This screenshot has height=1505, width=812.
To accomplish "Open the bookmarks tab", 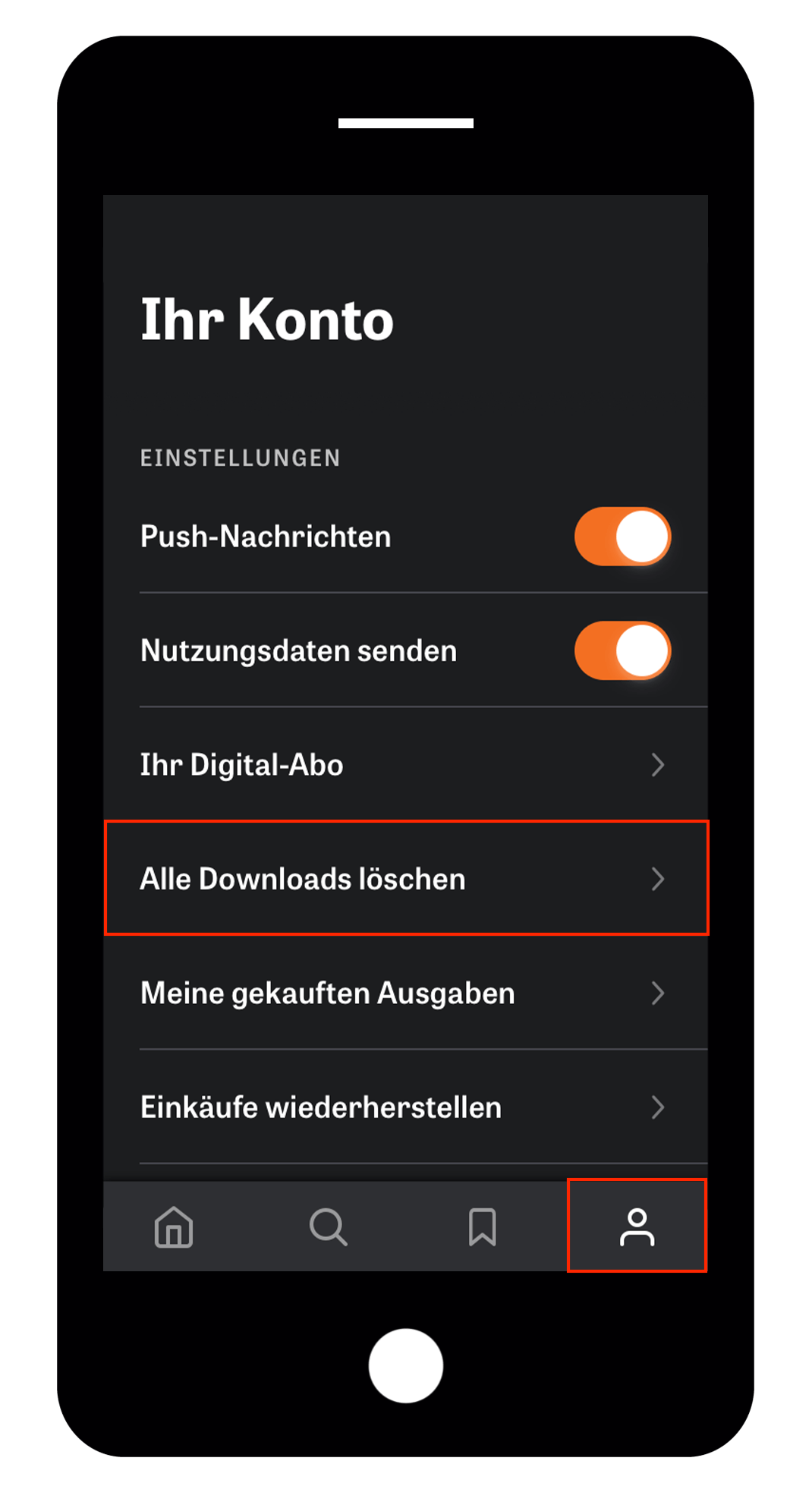I will [x=483, y=1226].
